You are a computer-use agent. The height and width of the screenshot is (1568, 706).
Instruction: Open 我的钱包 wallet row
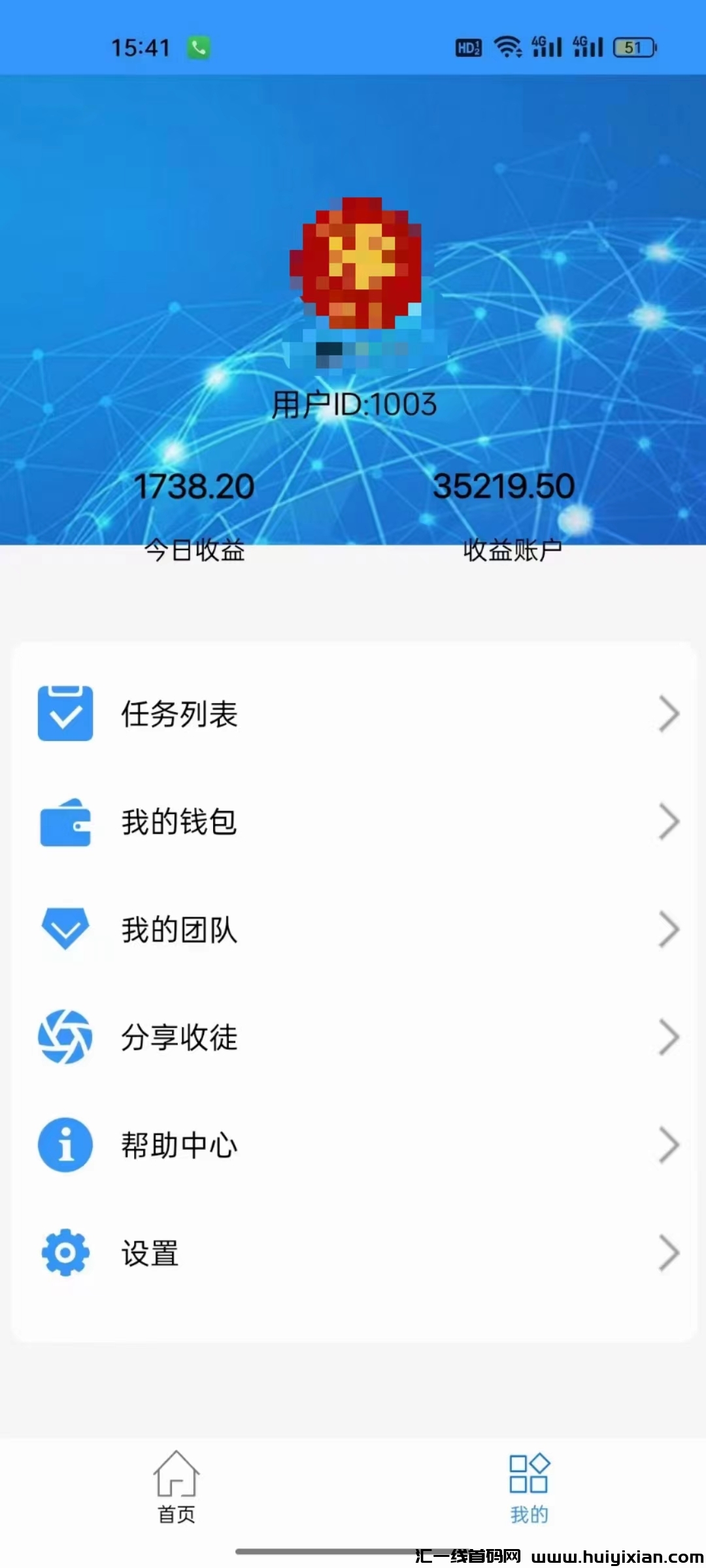pyautogui.click(x=353, y=822)
